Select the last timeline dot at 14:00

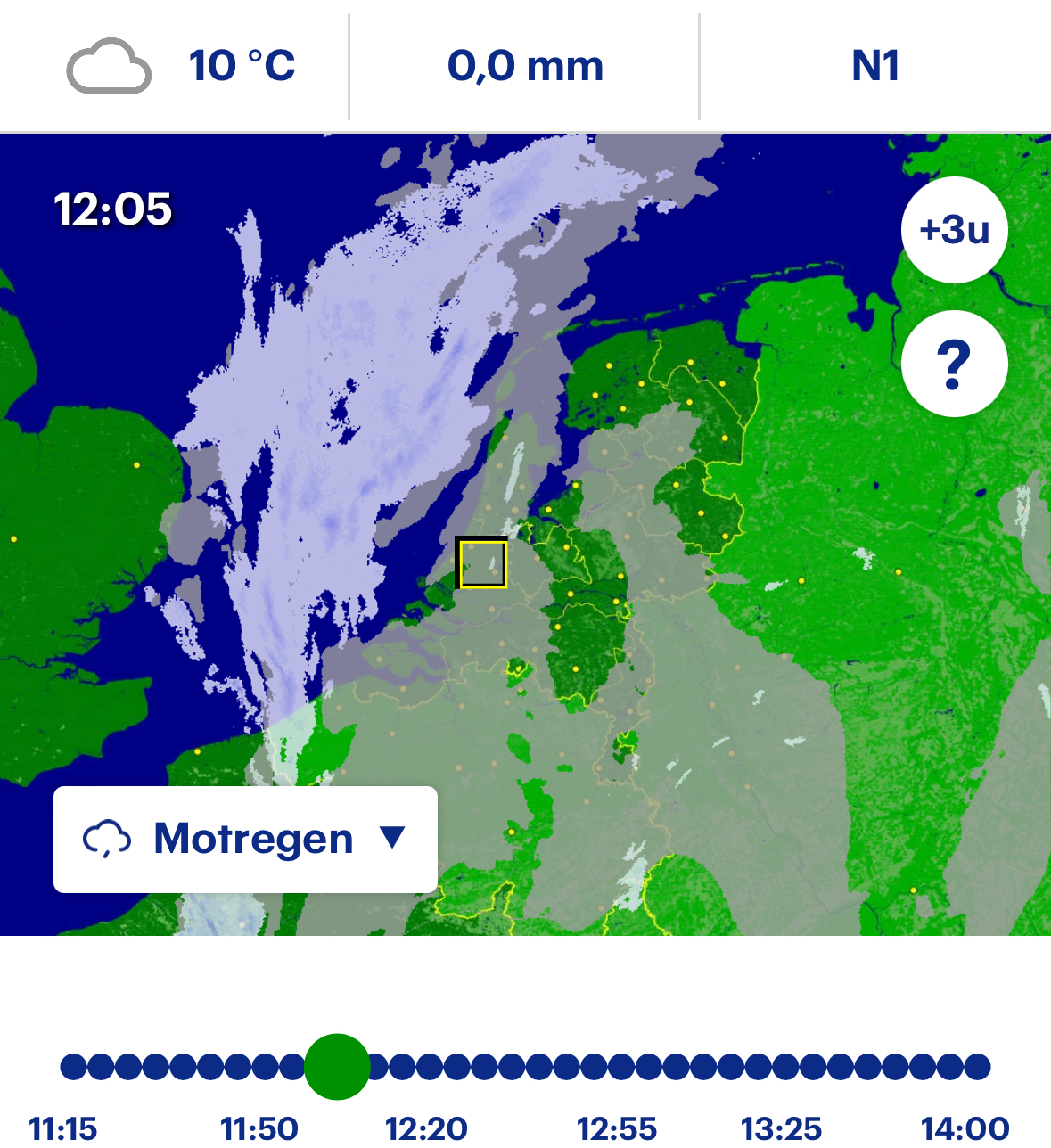point(978,1067)
